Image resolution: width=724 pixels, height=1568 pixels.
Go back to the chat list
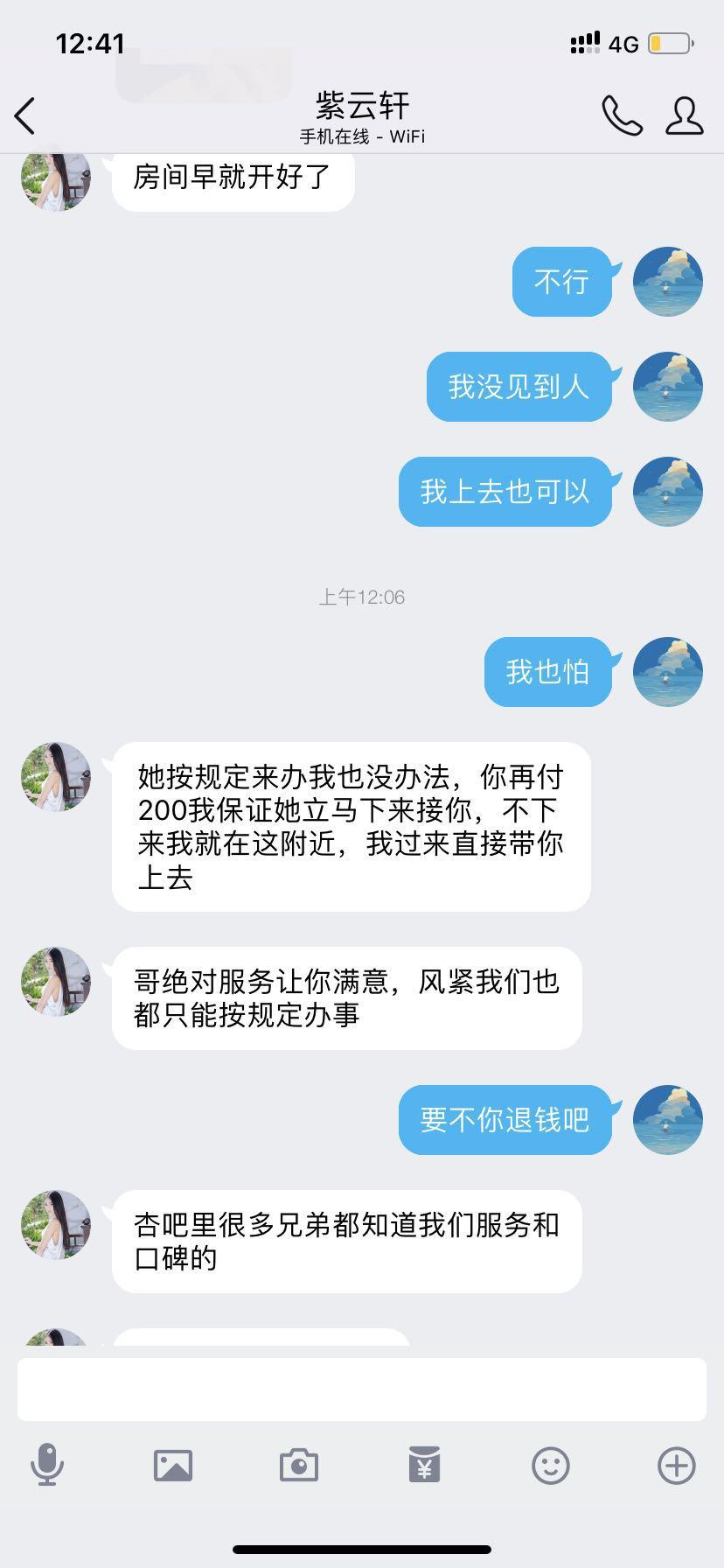pyautogui.click(x=26, y=116)
